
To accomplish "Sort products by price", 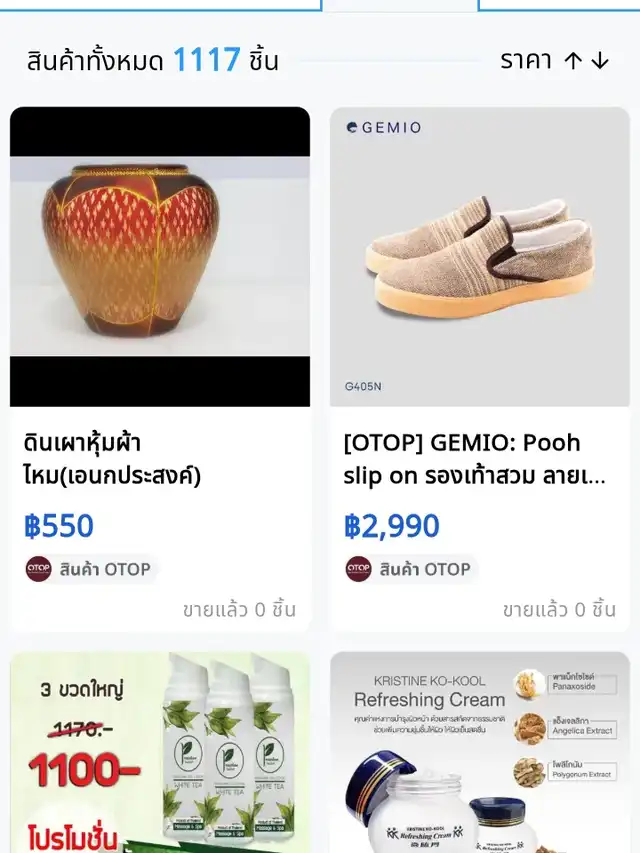I will (x=554, y=61).
